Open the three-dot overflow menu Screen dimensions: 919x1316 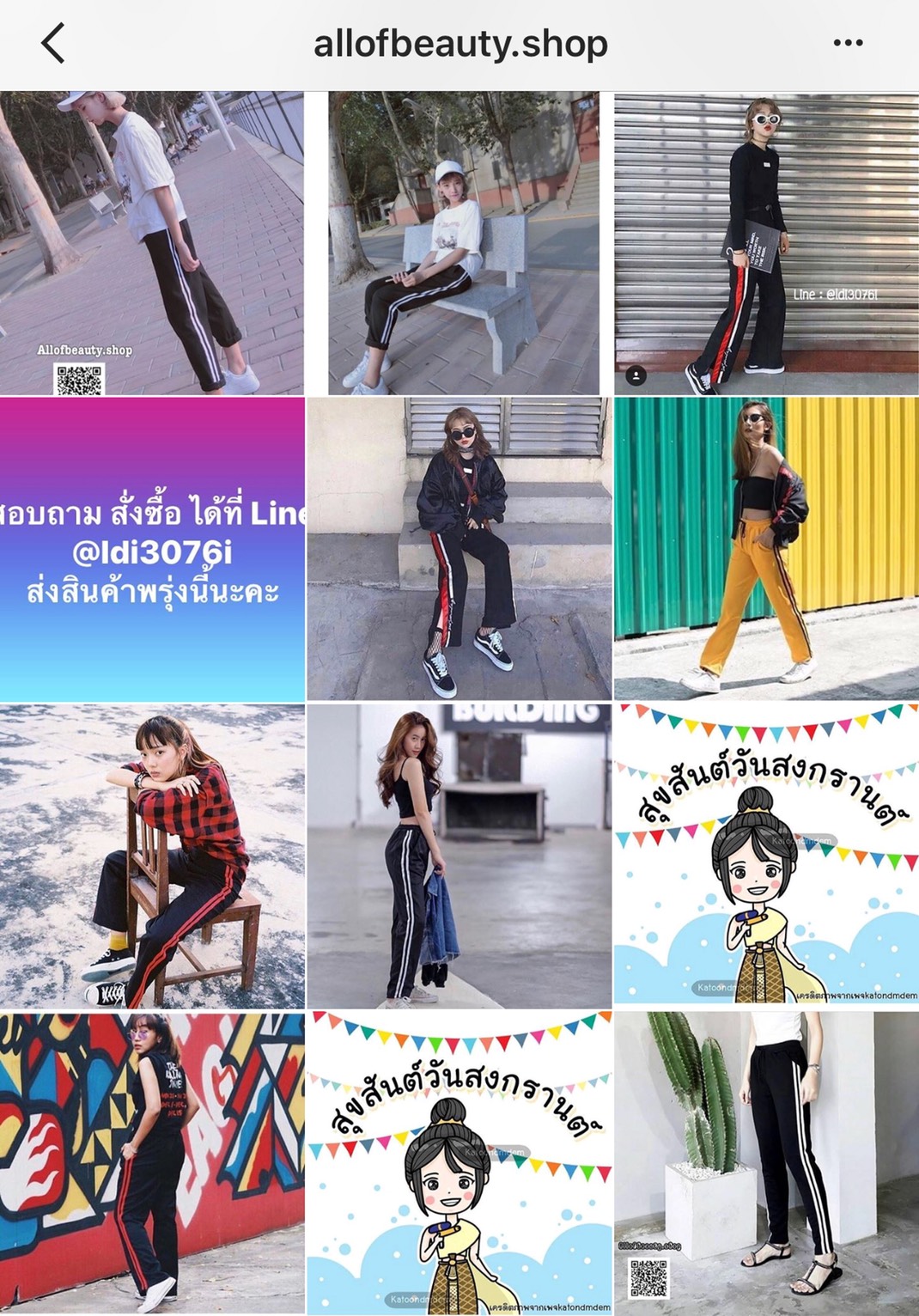[x=847, y=43]
